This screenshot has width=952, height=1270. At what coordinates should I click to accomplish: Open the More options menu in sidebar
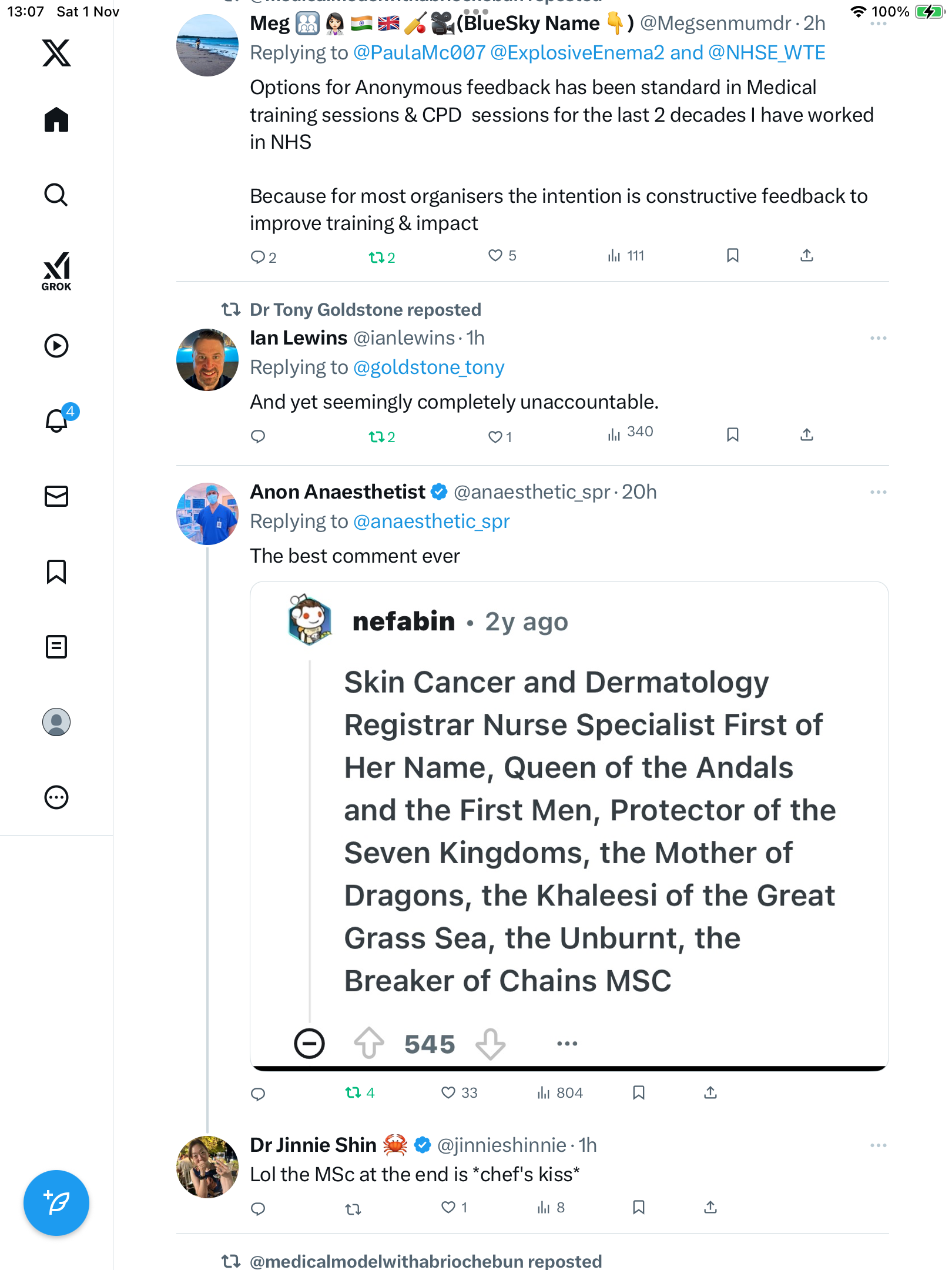(56, 797)
